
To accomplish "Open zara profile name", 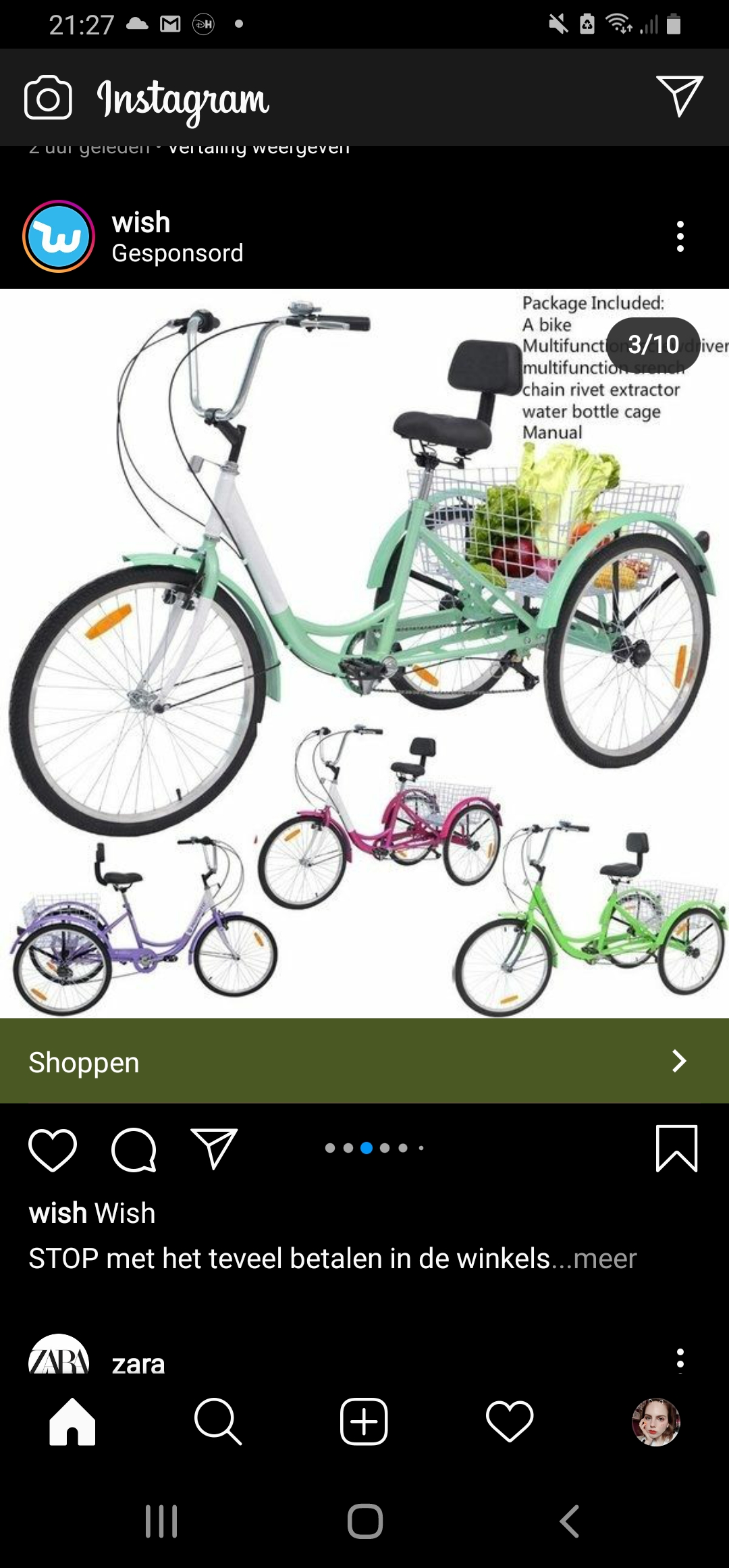I will click(138, 1363).
